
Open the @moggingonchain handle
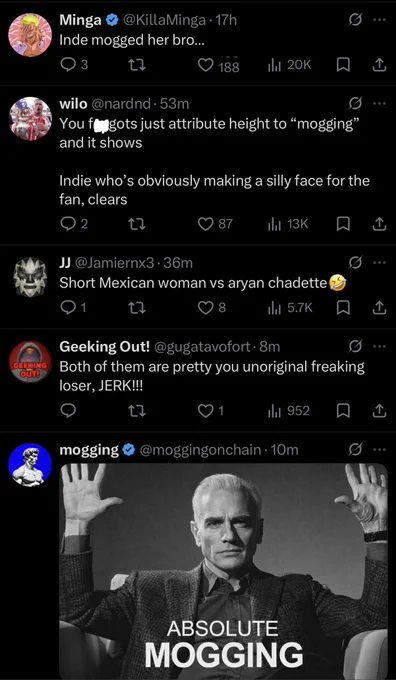[x=200, y=451]
